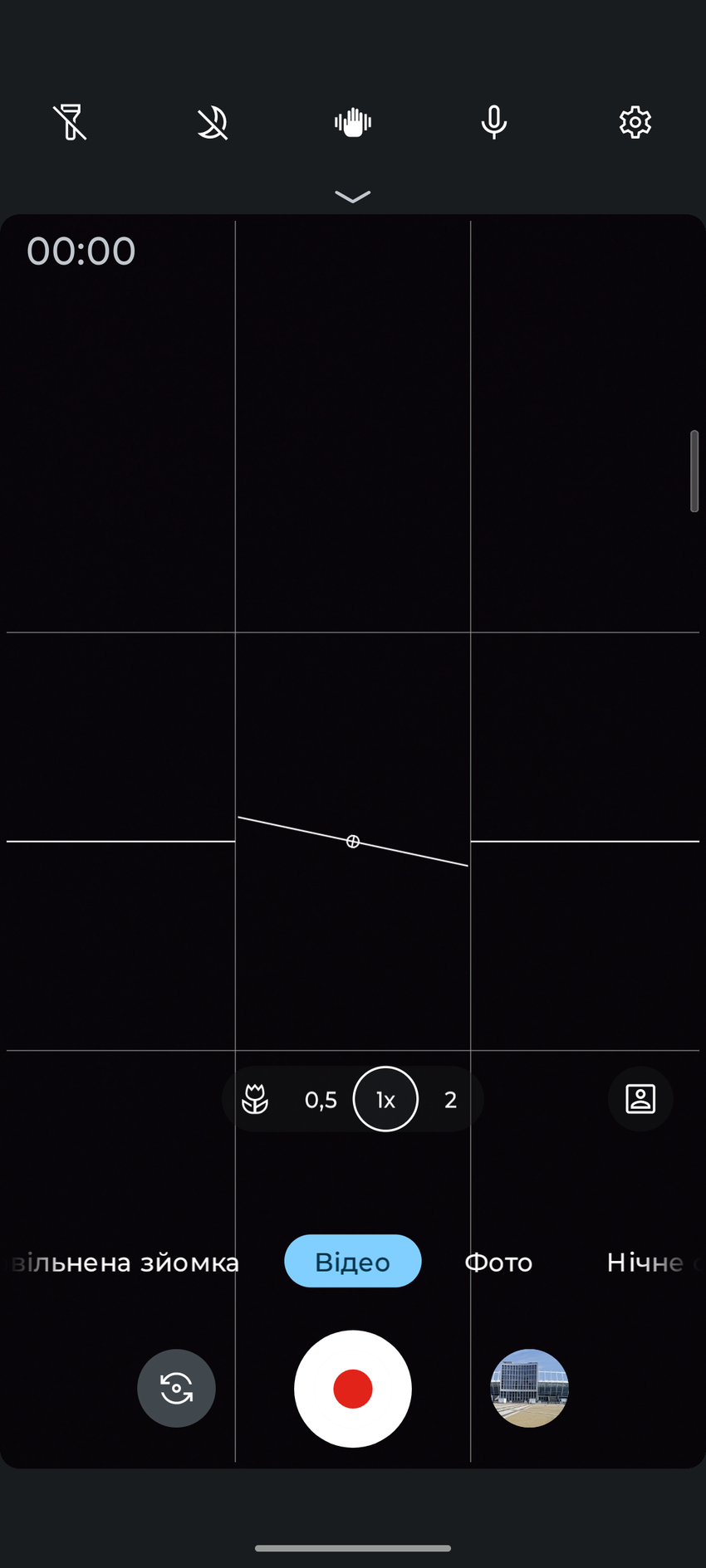
Task: Tap the portrait frame icon
Action: pyautogui.click(x=640, y=1099)
